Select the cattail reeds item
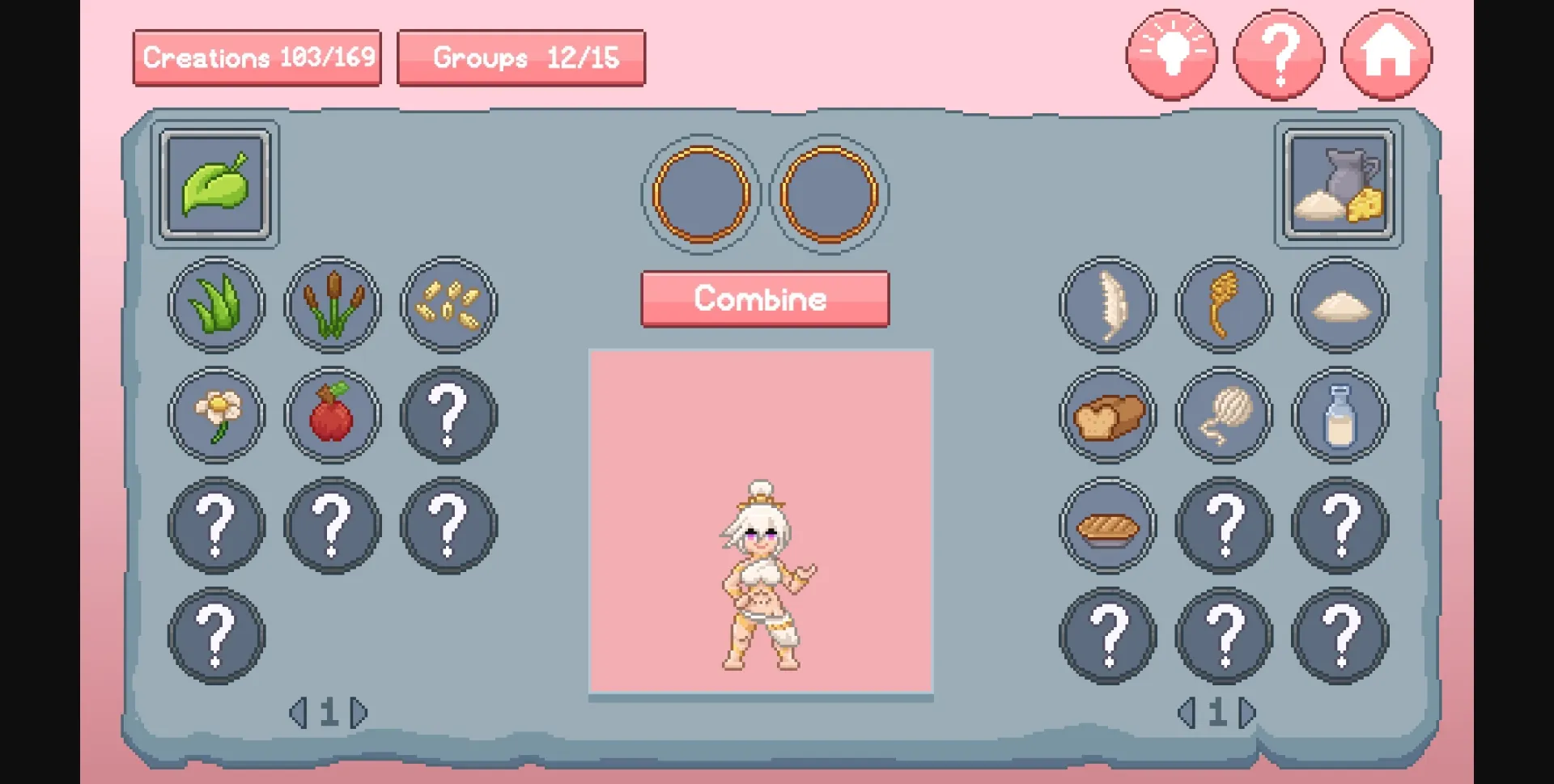The height and width of the screenshot is (784, 1554). [x=332, y=305]
